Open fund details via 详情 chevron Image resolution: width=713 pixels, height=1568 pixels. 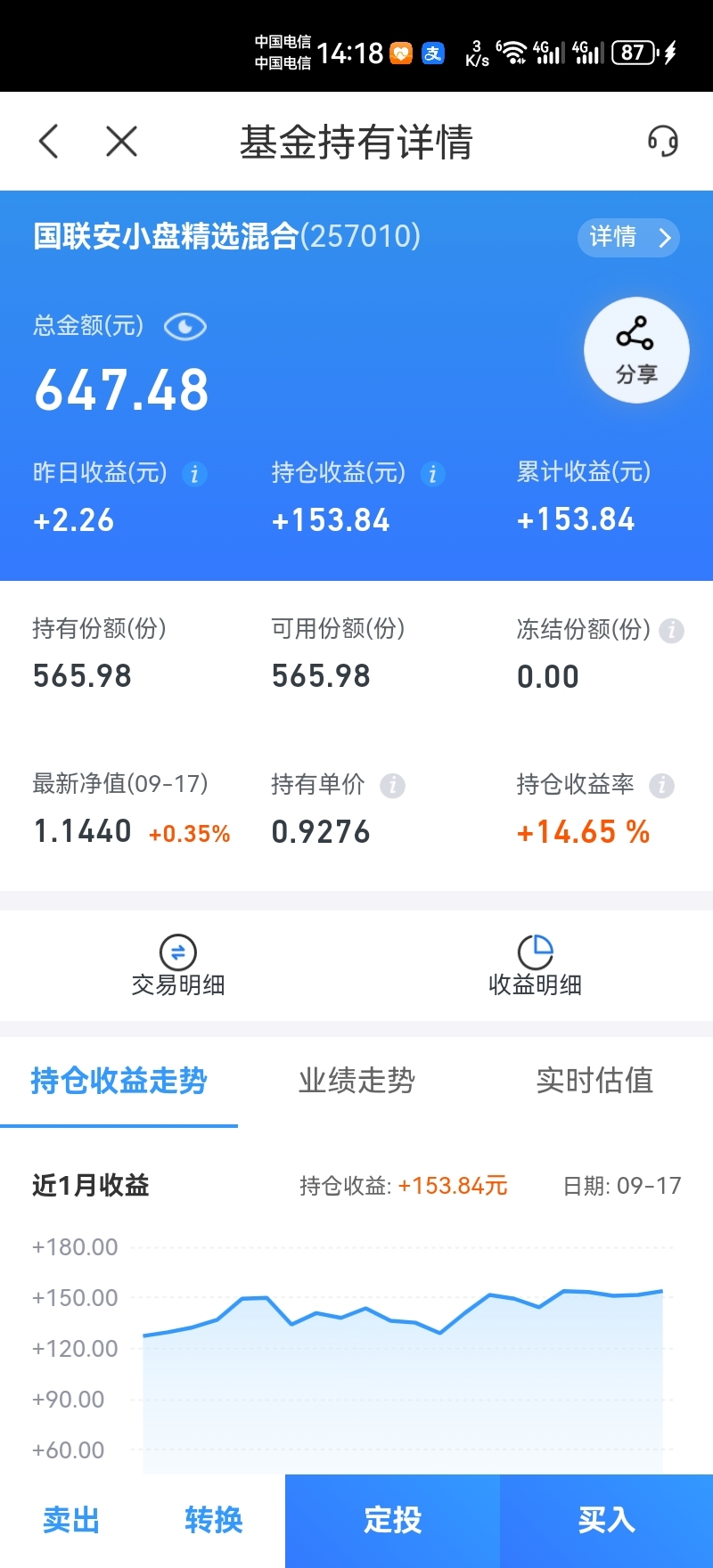628,238
